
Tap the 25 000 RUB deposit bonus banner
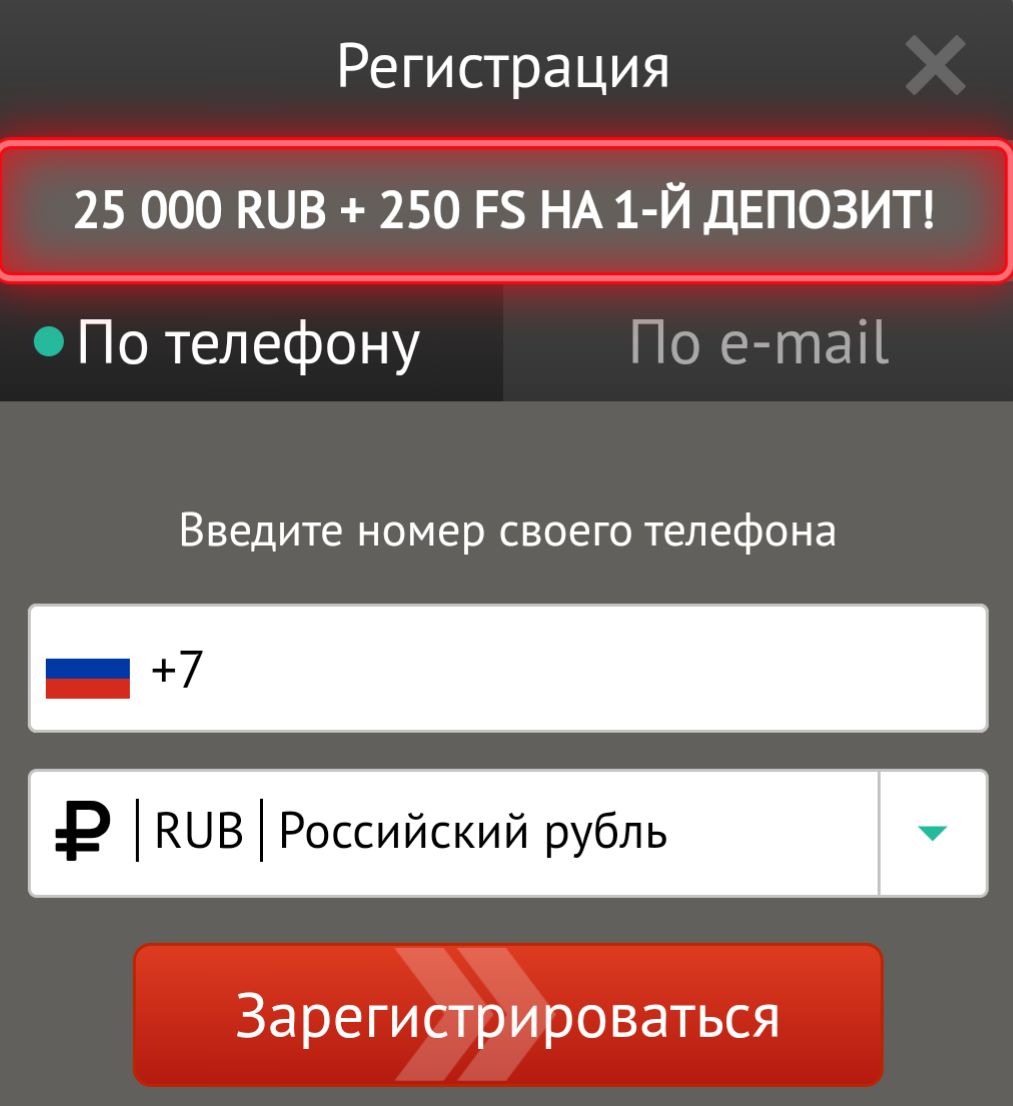click(505, 209)
